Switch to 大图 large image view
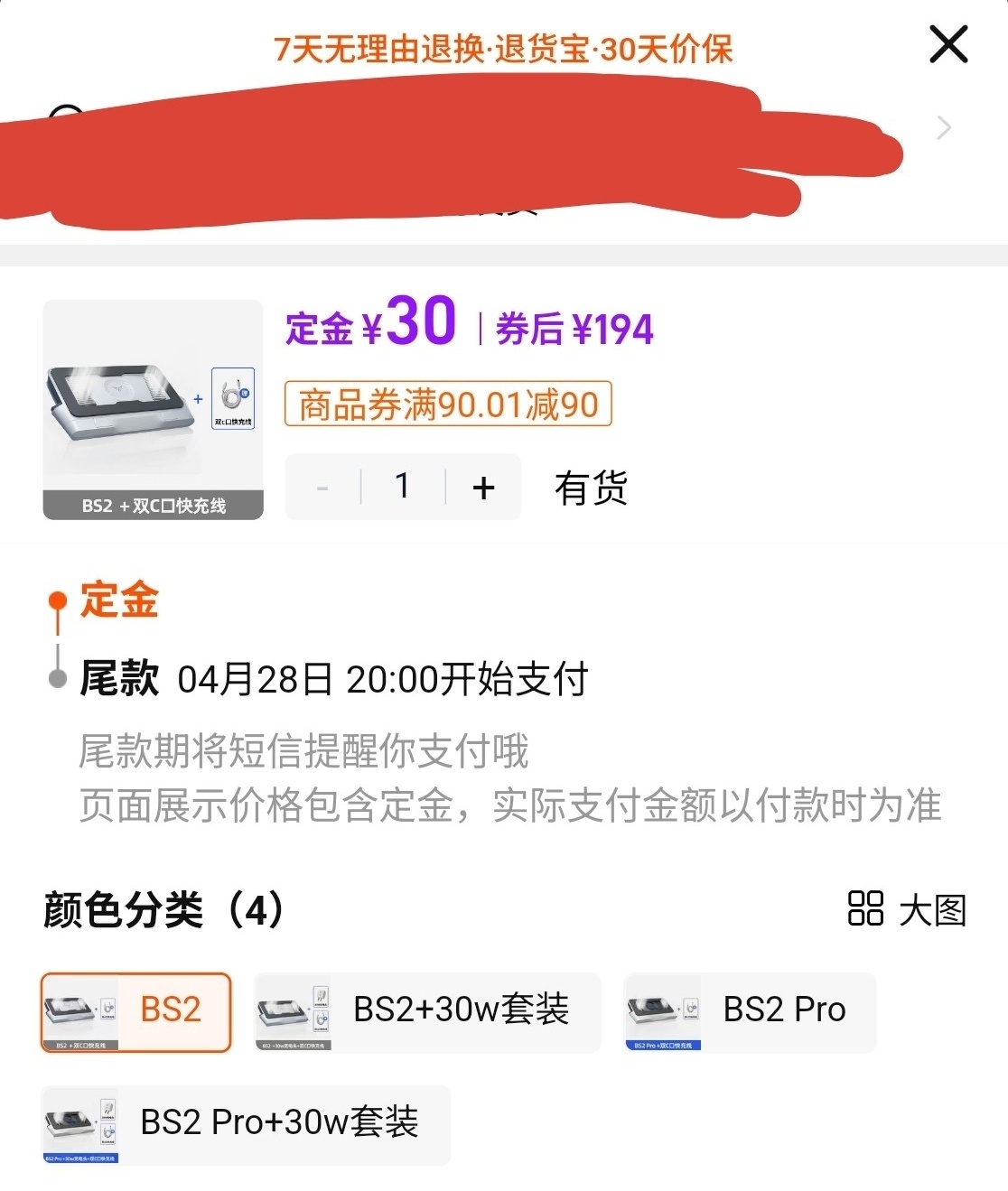This screenshot has height=1191, width=1008. tap(907, 909)
